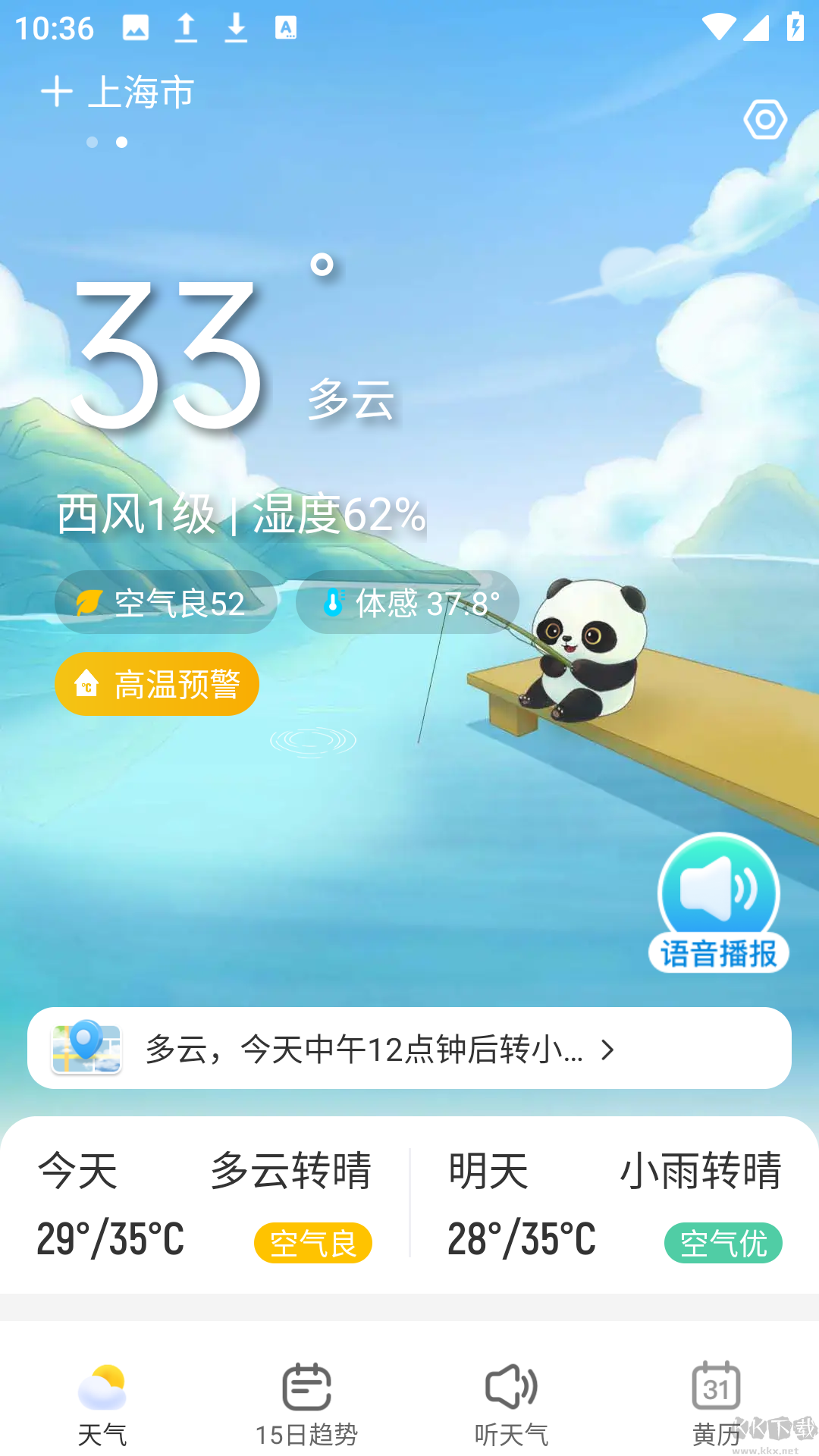Tap the 上海市 city name
The image size is (819, 1456).
(142, 93)
